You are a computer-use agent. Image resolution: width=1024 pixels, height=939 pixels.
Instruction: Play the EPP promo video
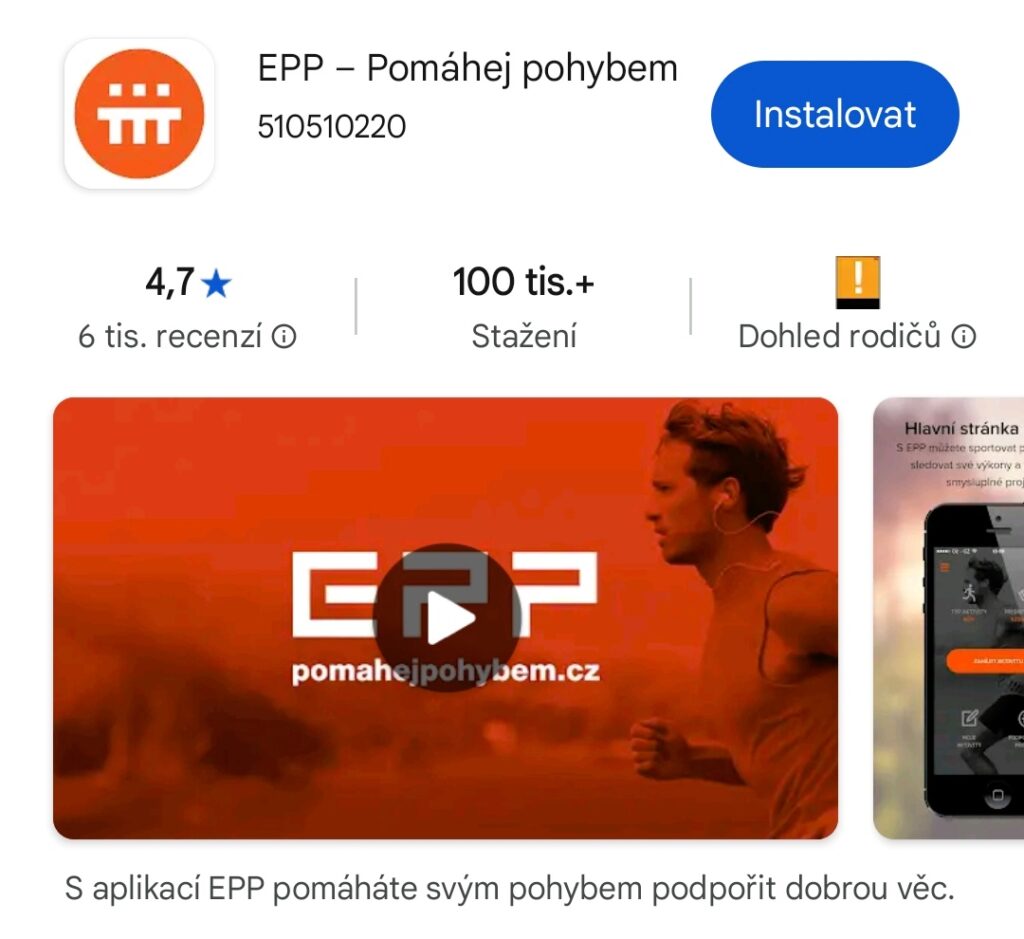coord(446,619)
